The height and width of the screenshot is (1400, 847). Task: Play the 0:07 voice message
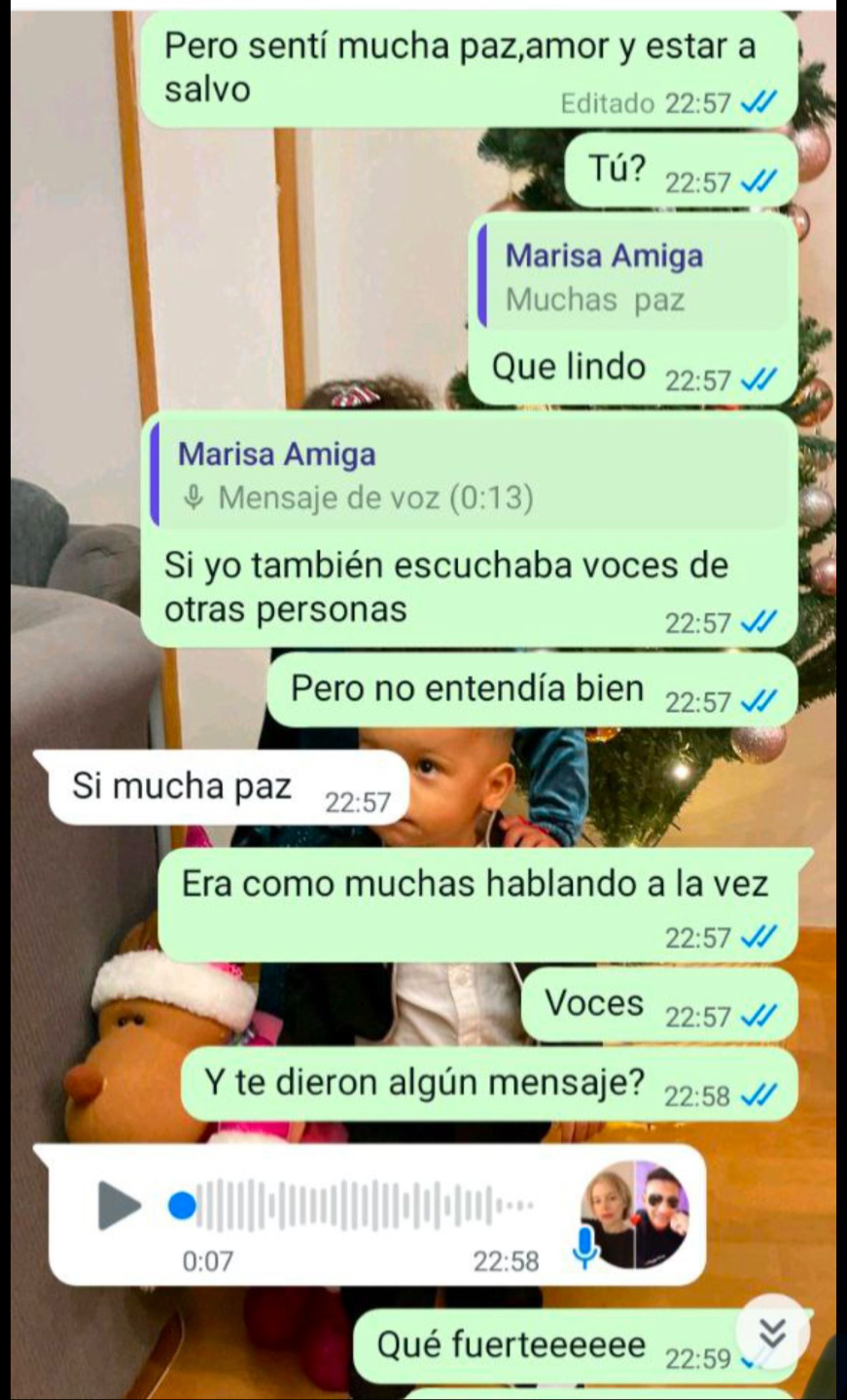120,1206
